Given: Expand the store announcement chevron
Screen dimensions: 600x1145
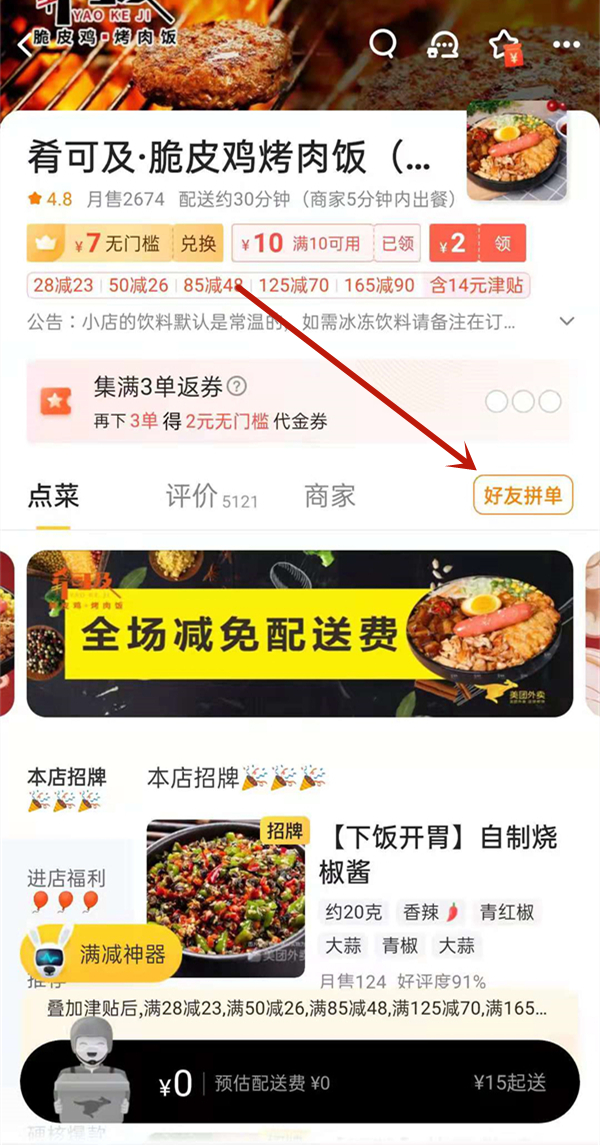Looking at the screenshot, I should click(x=567, y=322).
